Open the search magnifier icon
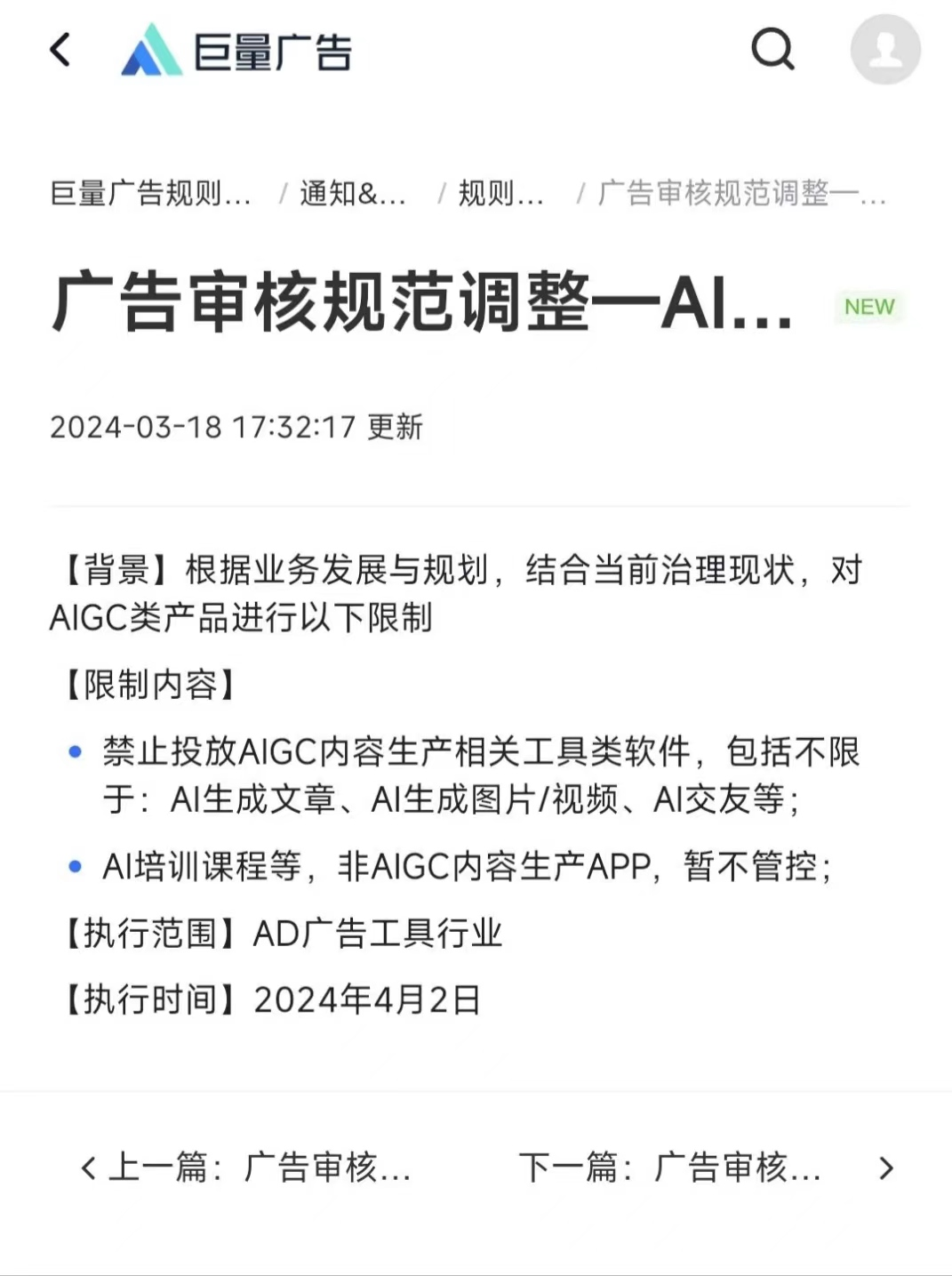952x1276 pixels. click(x=772, y=49)
